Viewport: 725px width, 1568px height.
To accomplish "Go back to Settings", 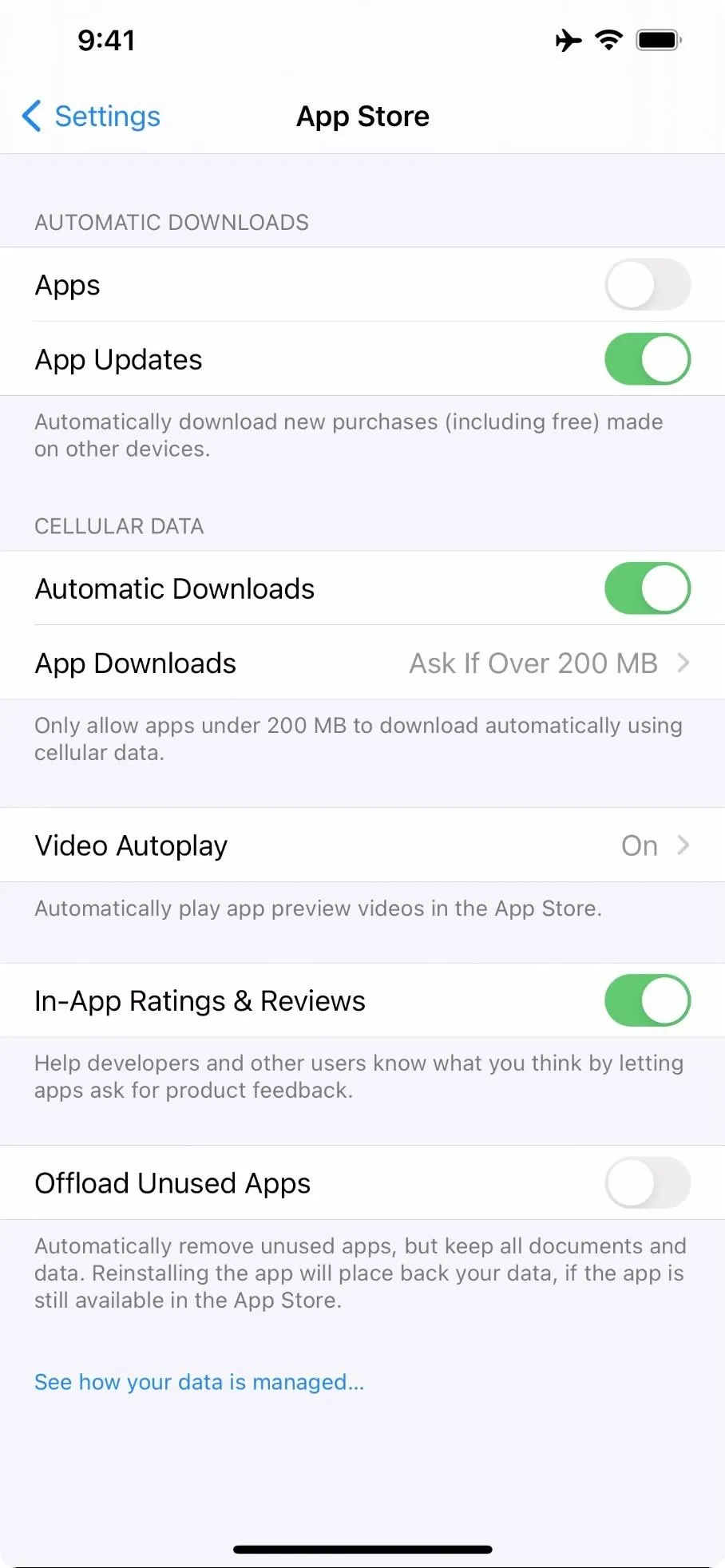I will pyautogui.click(x=91, y=117).
